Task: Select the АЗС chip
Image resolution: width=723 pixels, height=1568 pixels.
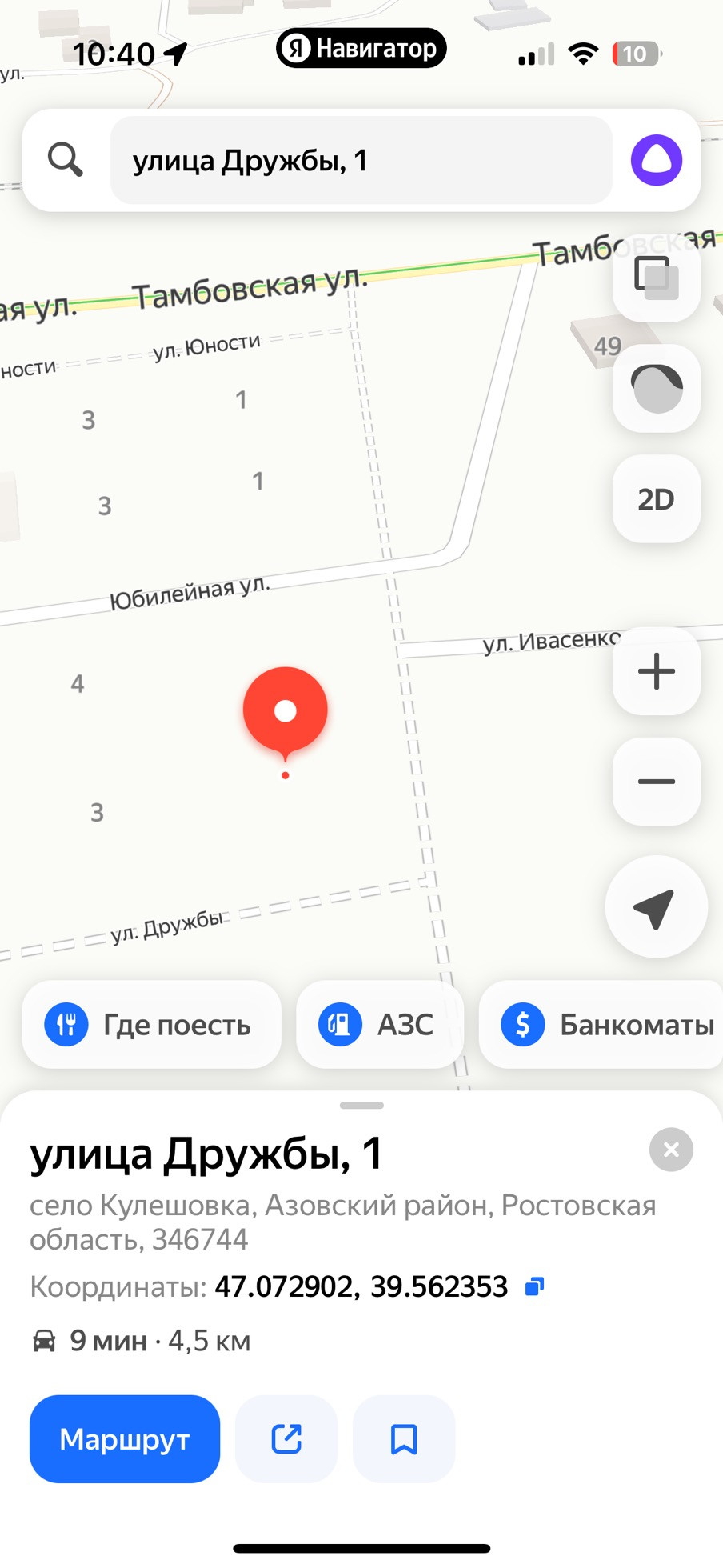Action: pos(379,1025)
